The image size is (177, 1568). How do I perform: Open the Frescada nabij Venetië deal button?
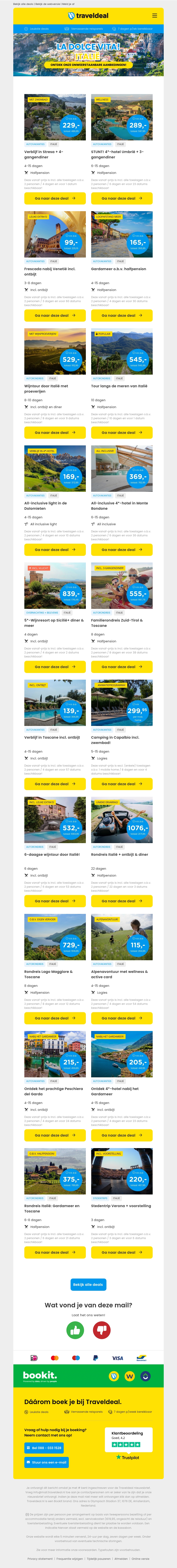click(x=55, y=315)
